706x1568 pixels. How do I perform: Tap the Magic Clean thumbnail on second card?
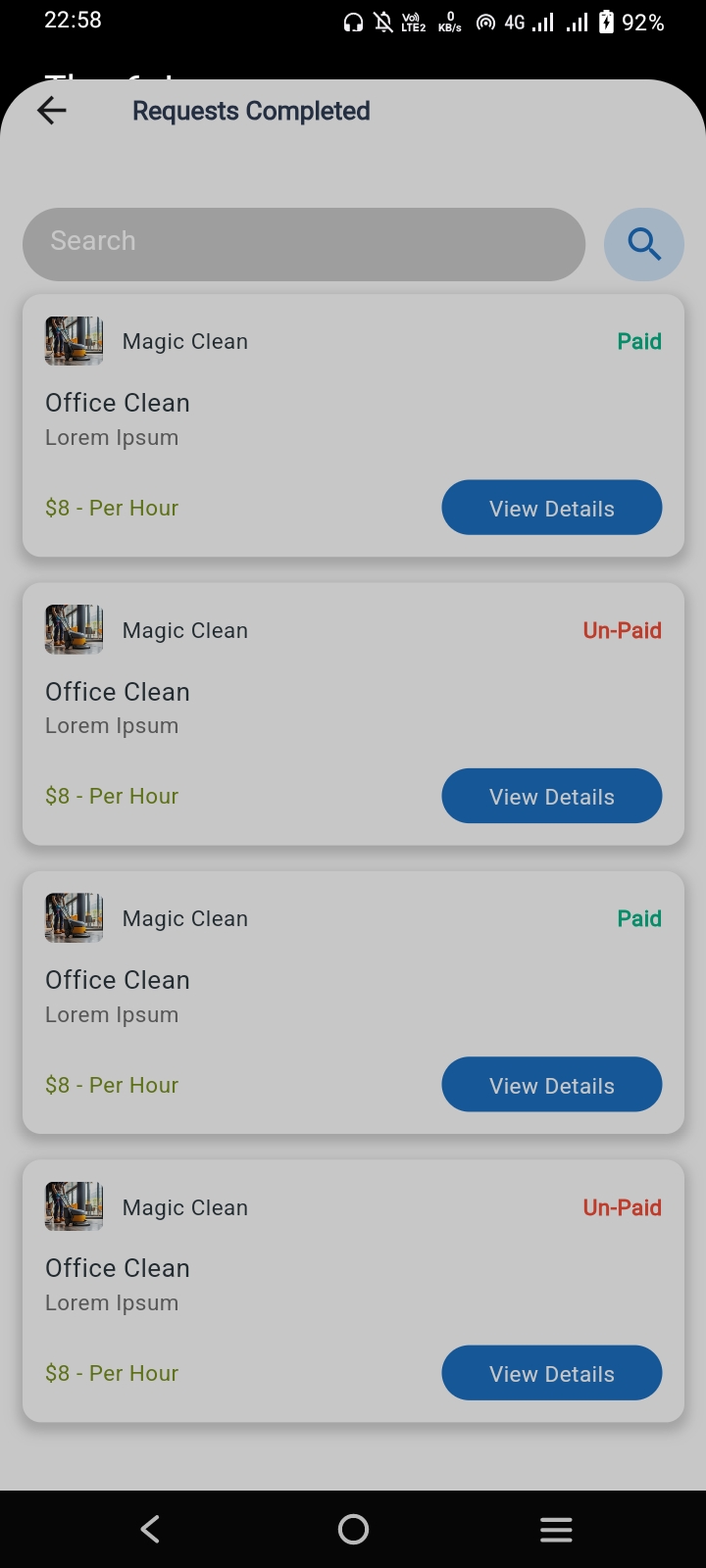tap(74, 628)
